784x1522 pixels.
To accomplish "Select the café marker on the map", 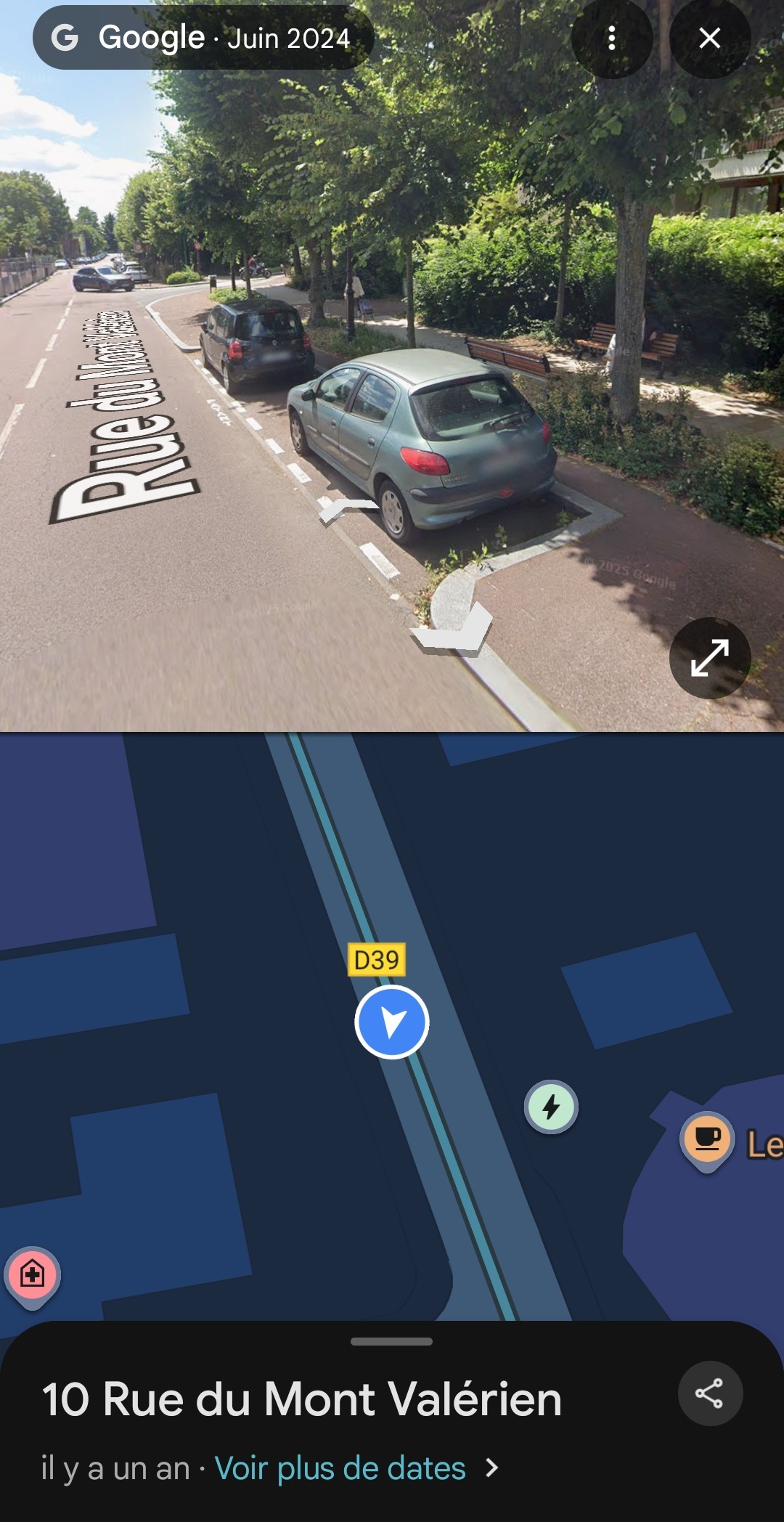I will (707, 1140).
